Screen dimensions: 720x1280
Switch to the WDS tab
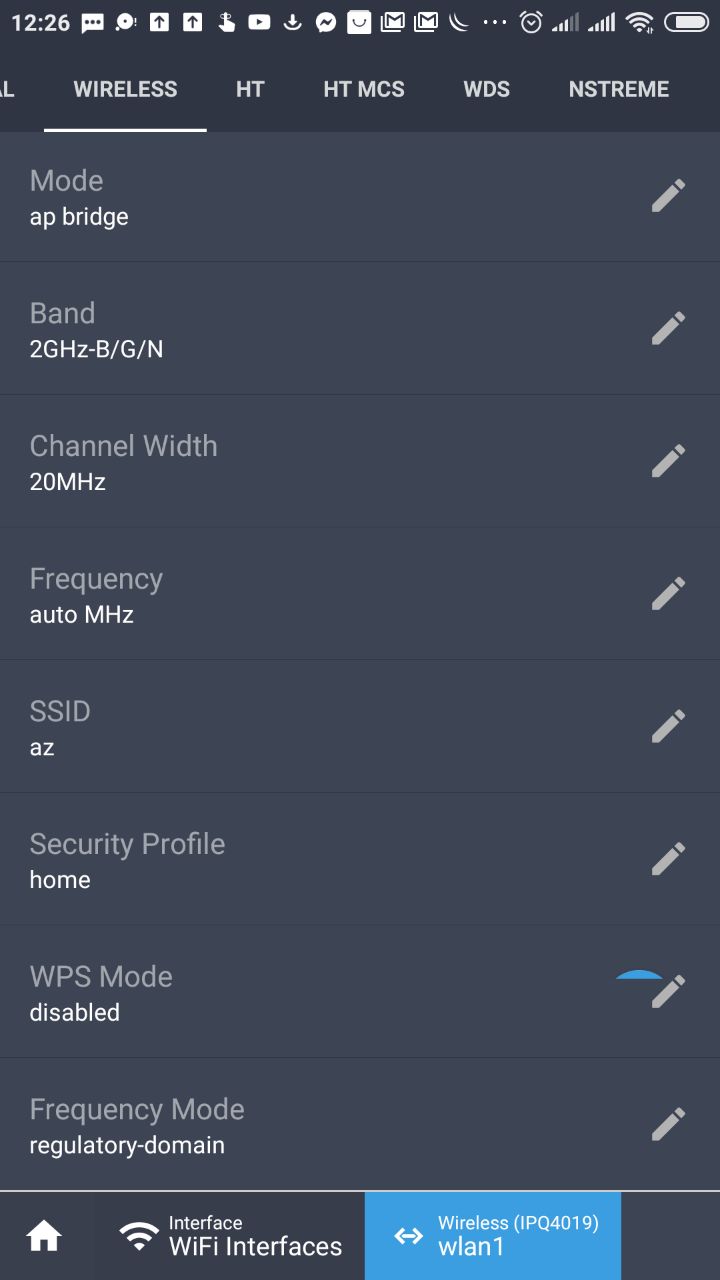click(486, 89)
